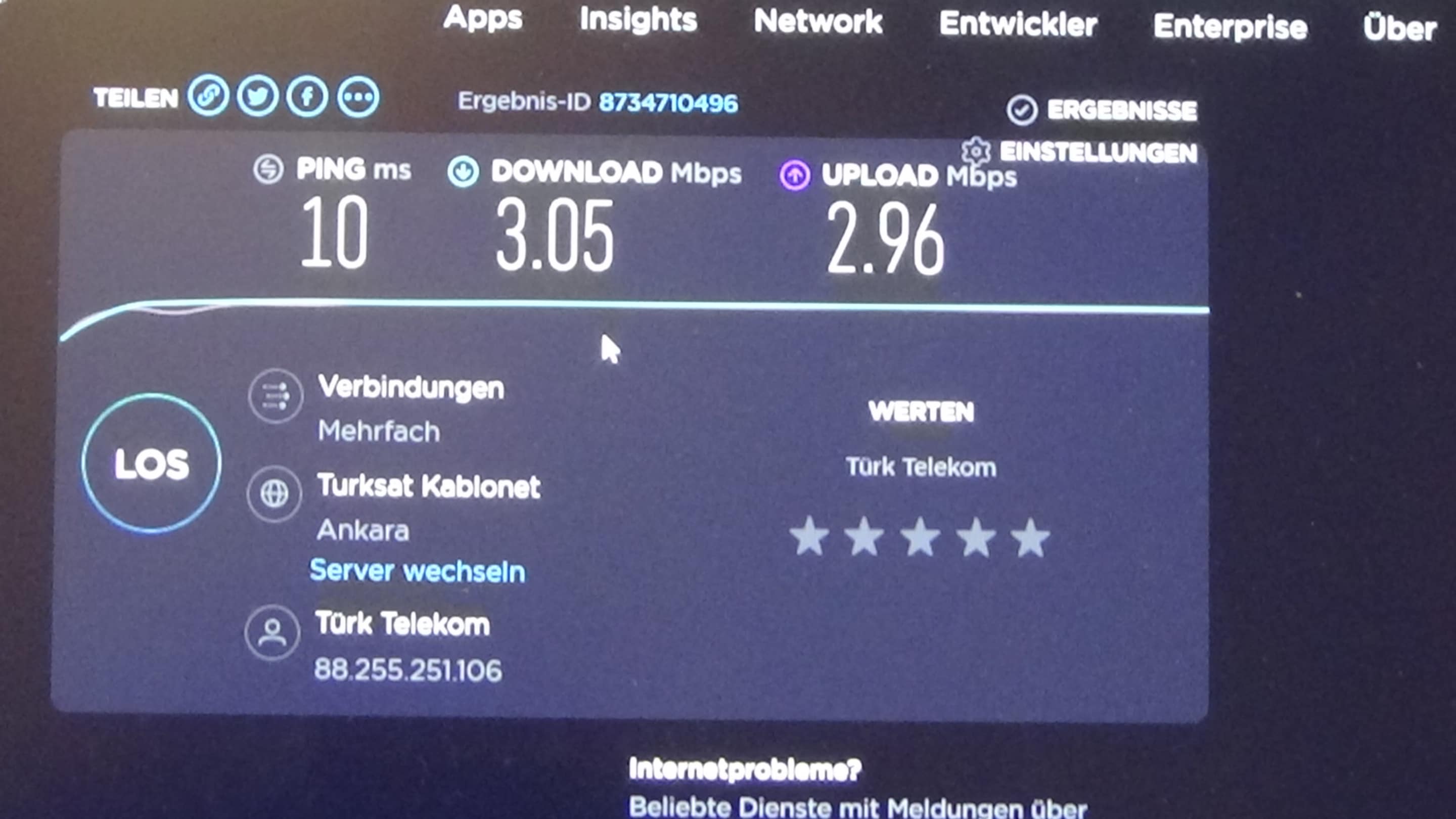Open more sharing options

click(x=358, y=97)
